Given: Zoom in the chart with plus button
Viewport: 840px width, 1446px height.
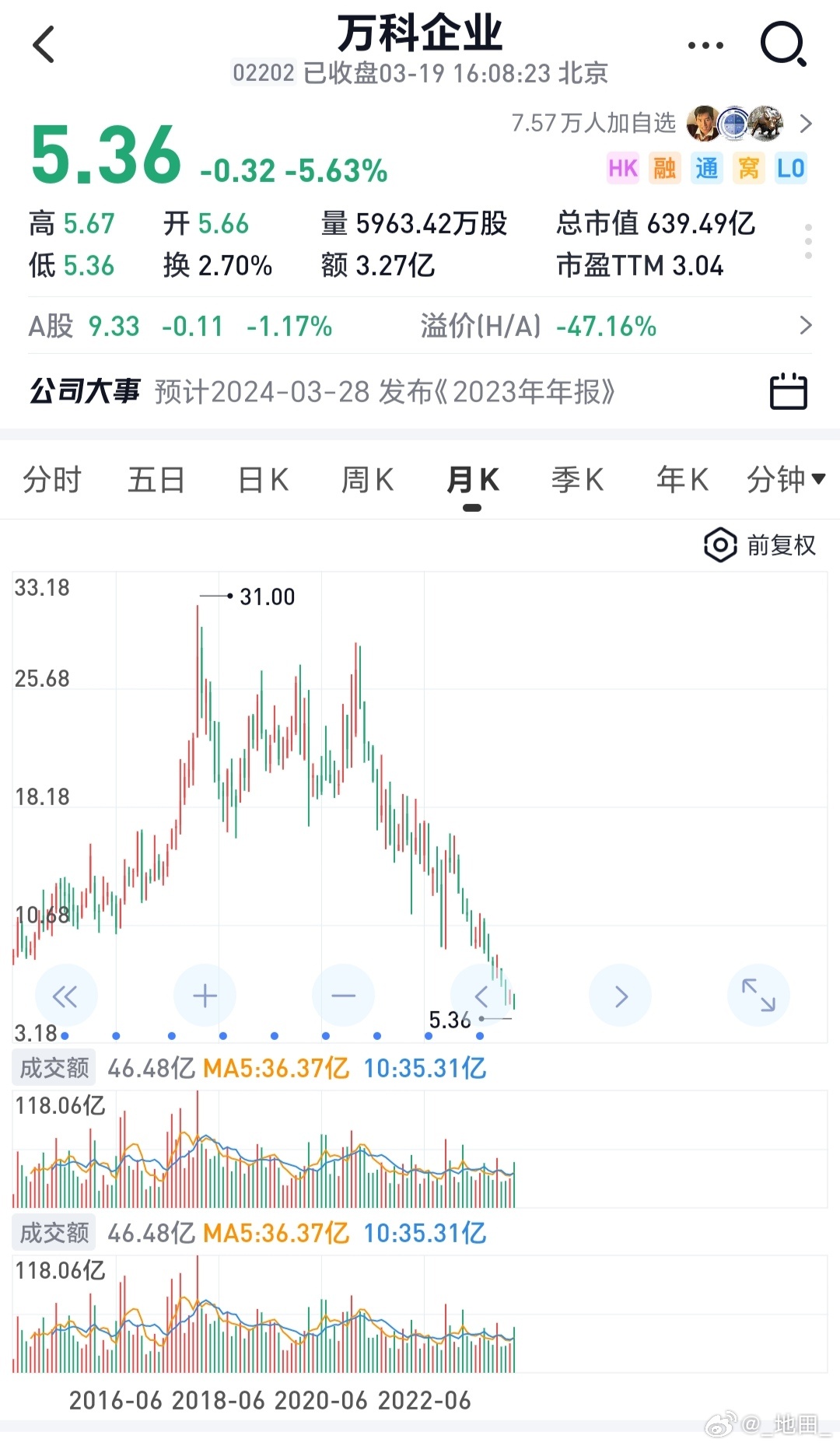Looking at the screenshot, I should [x=205, y=996].
